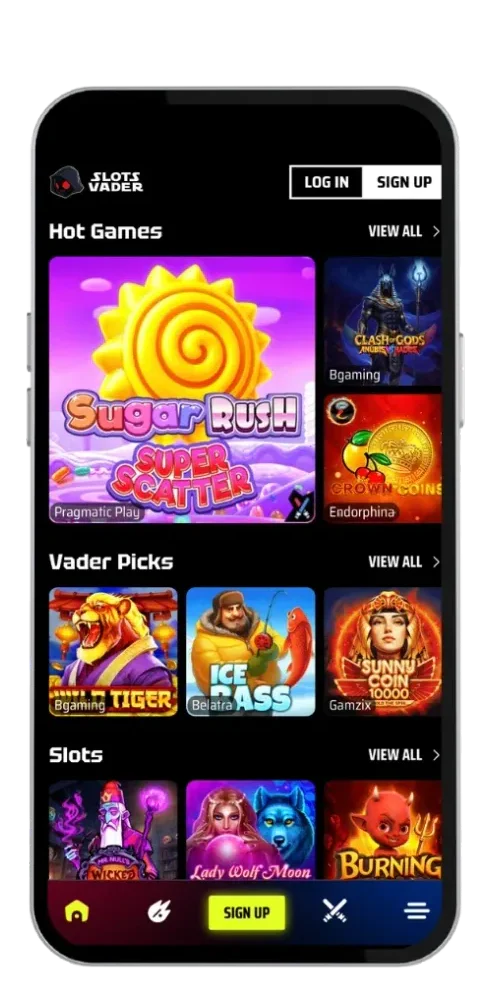Go to the home tab in bottom bar
The image size is (480, 1000).
[x=76, y=912]
